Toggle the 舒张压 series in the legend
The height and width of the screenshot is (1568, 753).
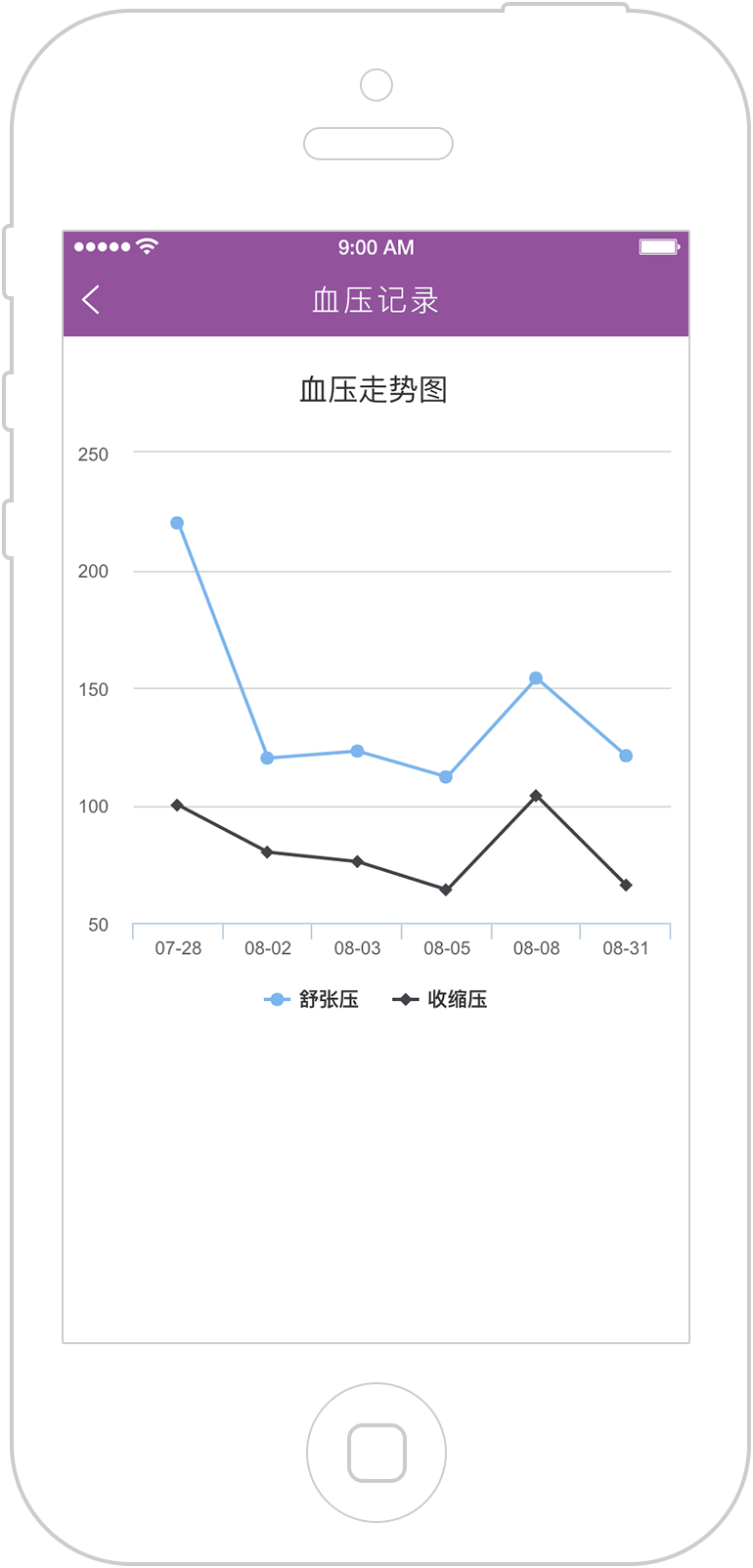pyautogui.click(x=311, y=999)
